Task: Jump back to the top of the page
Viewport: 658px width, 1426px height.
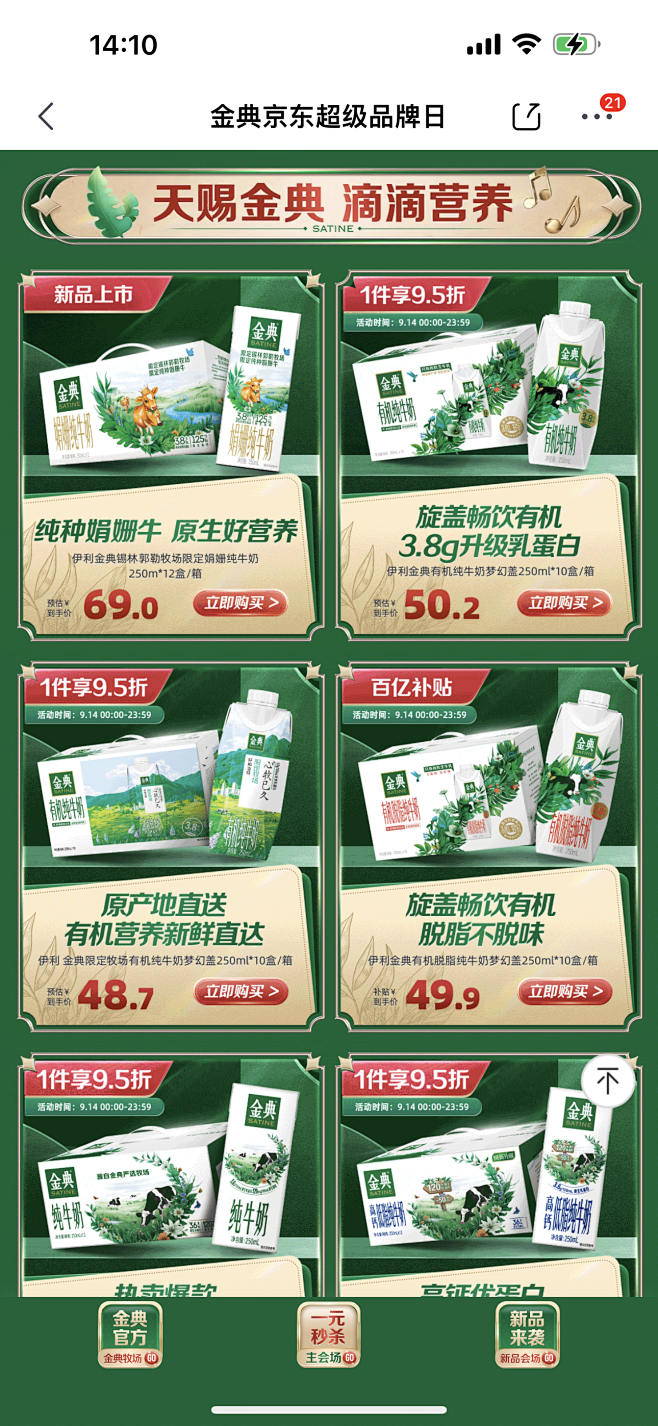Action: [x=607, y=1081]
